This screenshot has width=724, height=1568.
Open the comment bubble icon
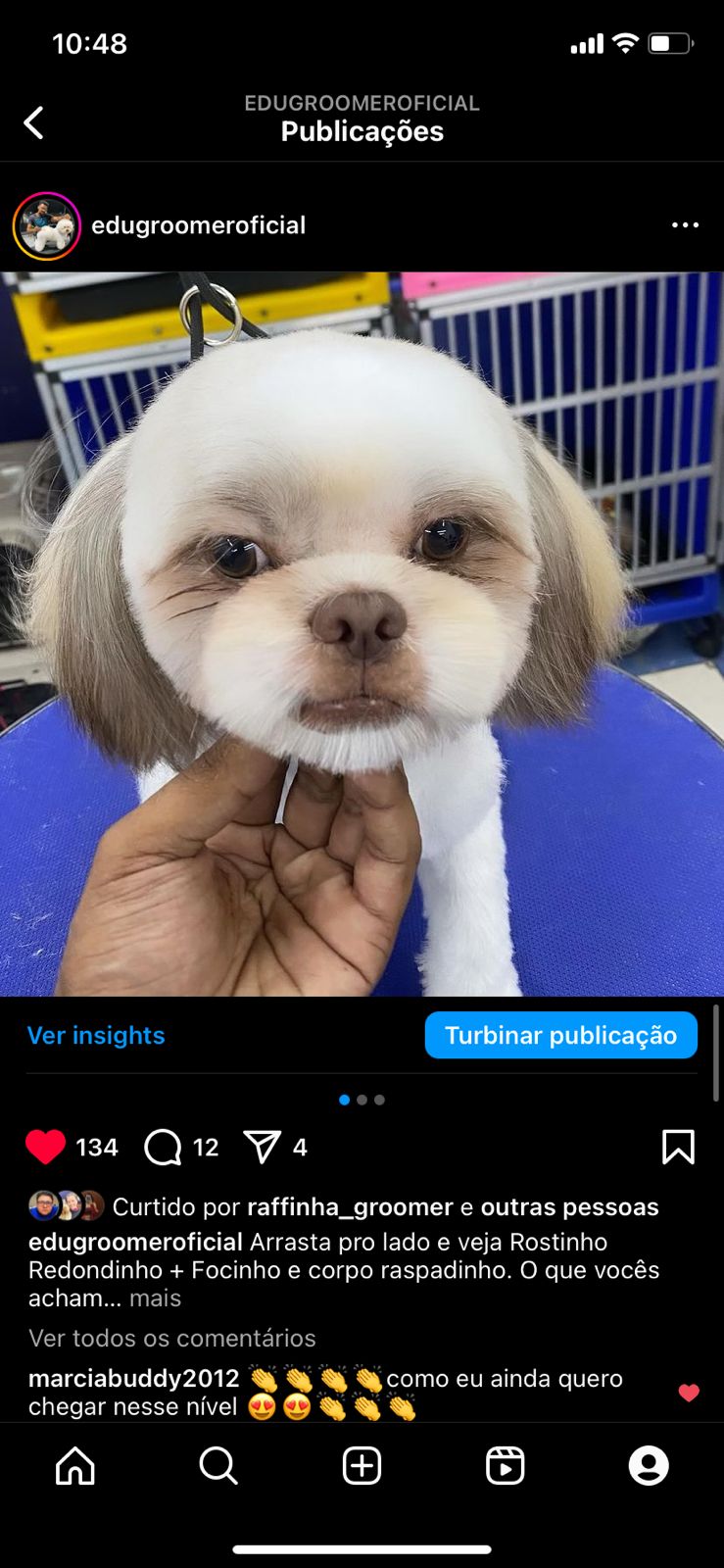tap(163, 1147)
